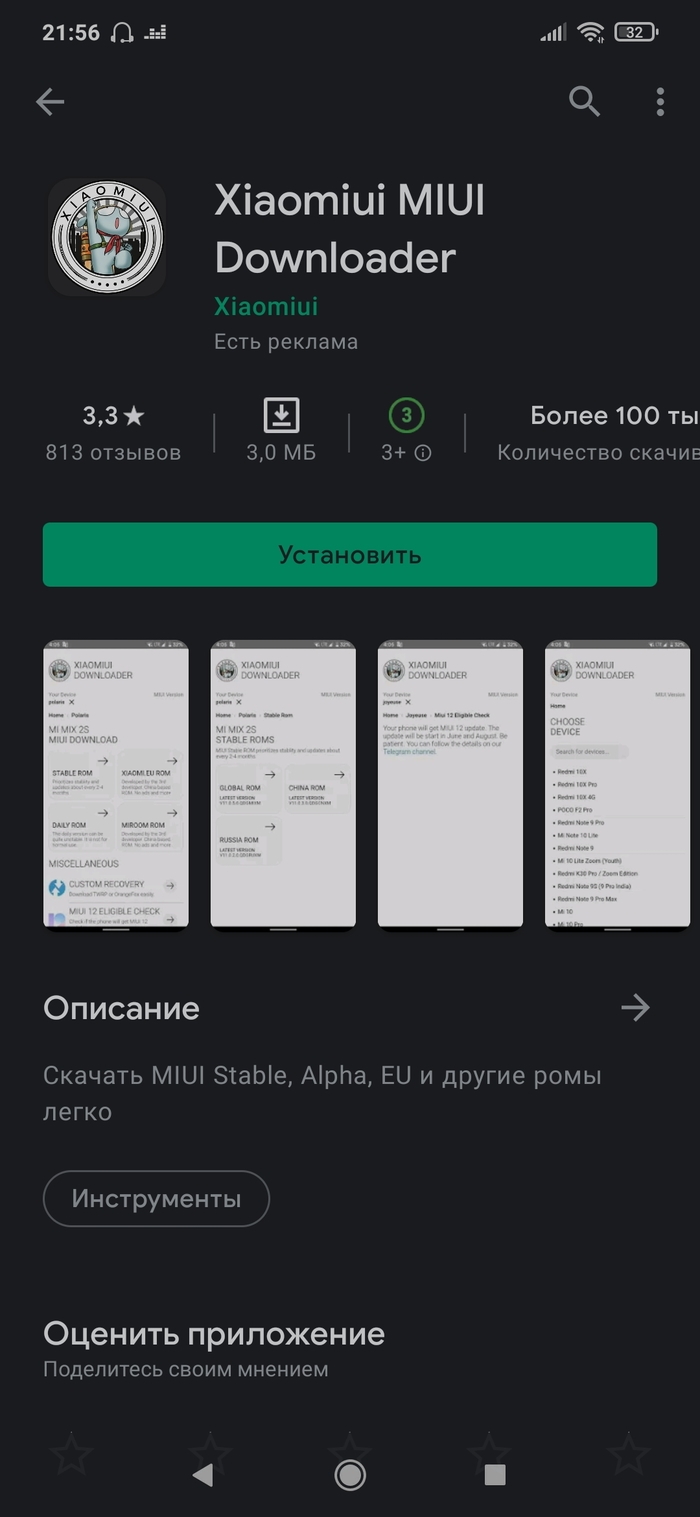Expand the Описание section arrow
This screenshot has height=1517, width=700.
point(635,1008)
